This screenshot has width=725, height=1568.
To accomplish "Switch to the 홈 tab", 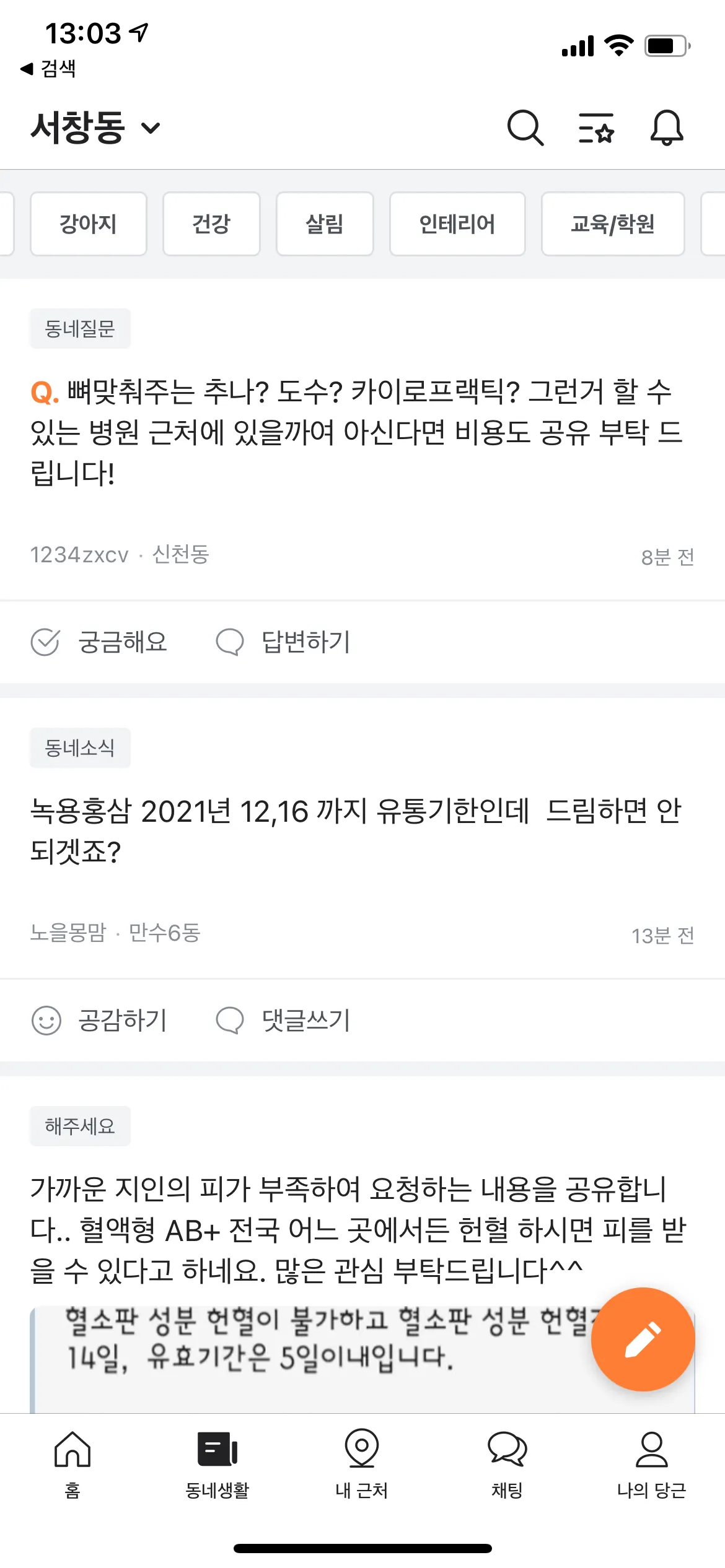I will pyautogui.click(x=72, y=1463).
